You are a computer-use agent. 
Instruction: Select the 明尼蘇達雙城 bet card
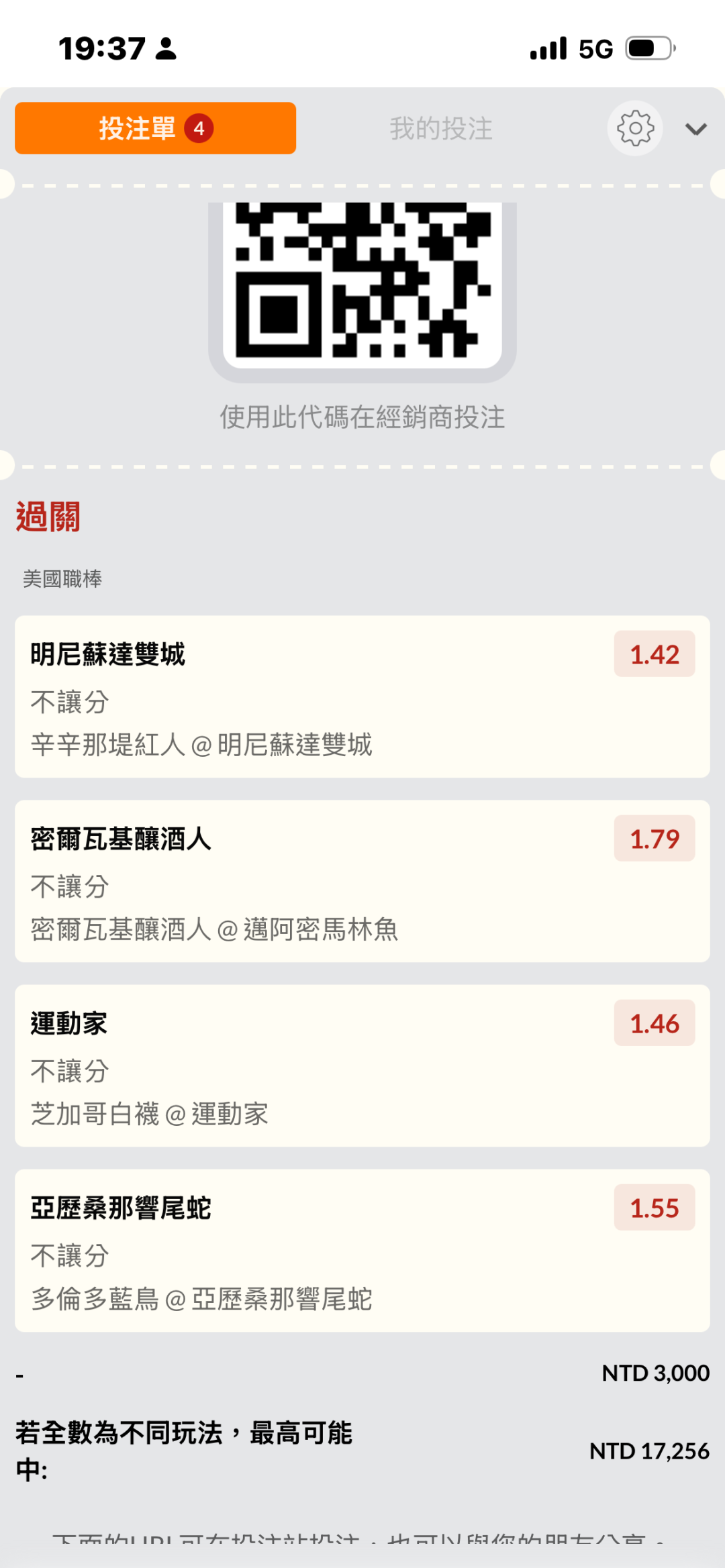click(362, 696)
